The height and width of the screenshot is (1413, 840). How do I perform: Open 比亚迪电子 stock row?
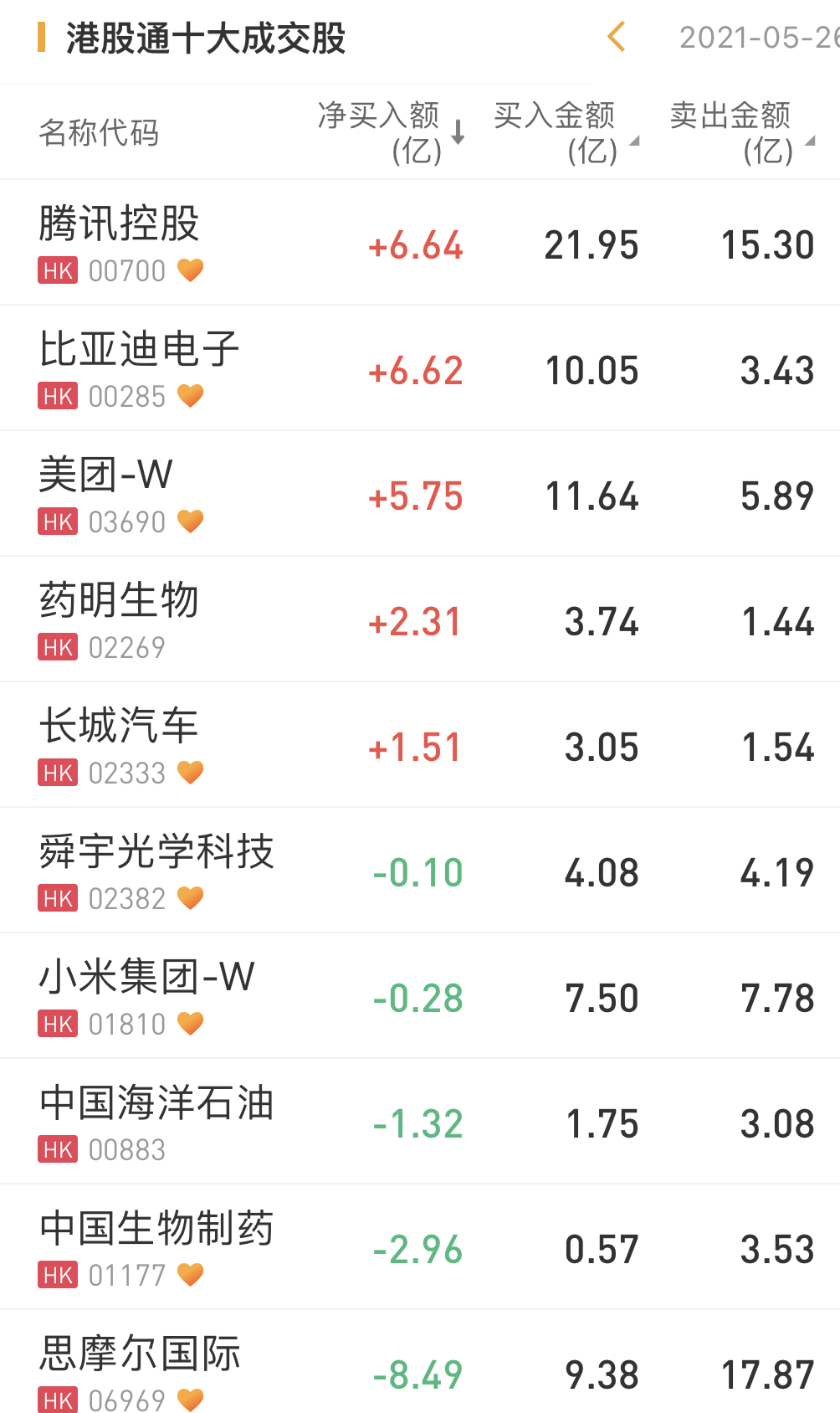point(139,350)
